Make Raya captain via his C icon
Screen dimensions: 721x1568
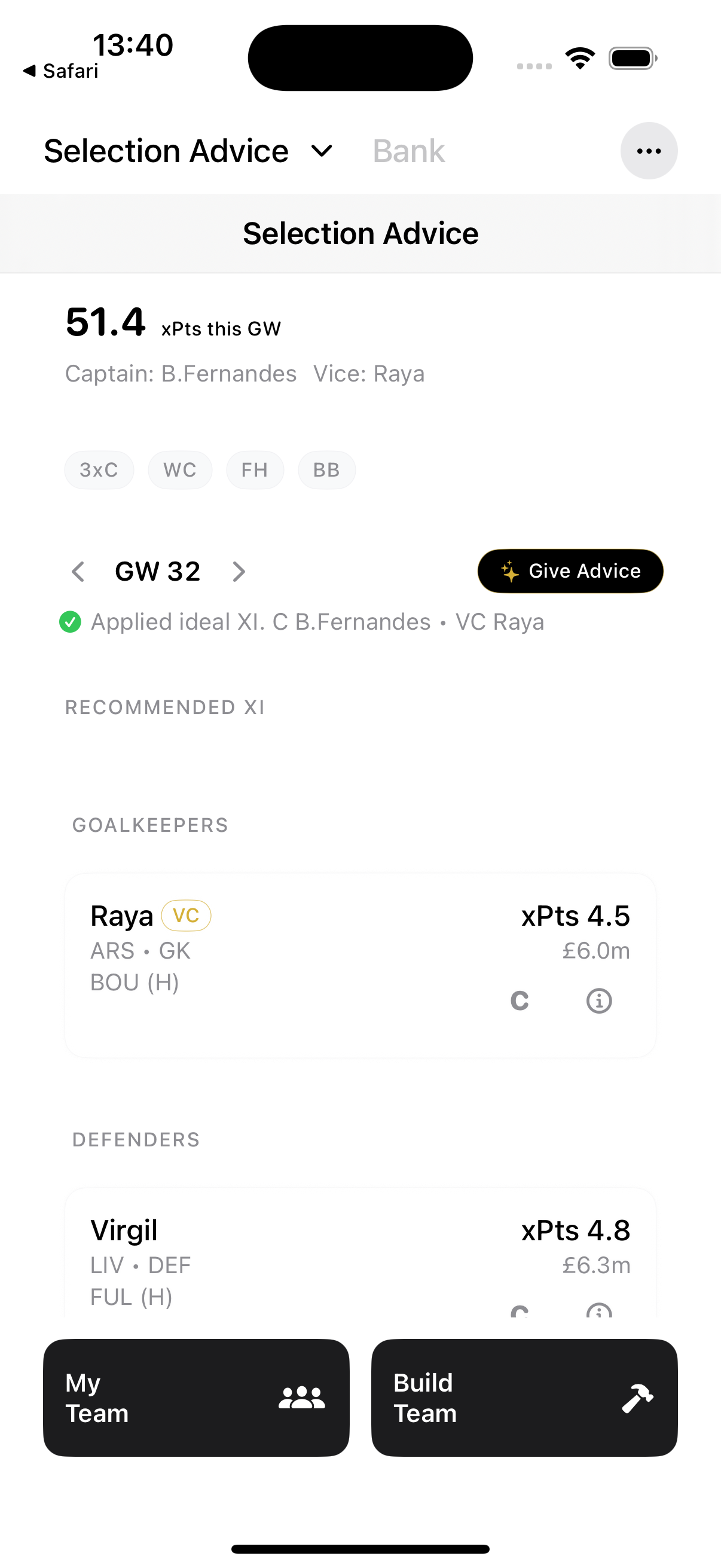pos(520,1000)
